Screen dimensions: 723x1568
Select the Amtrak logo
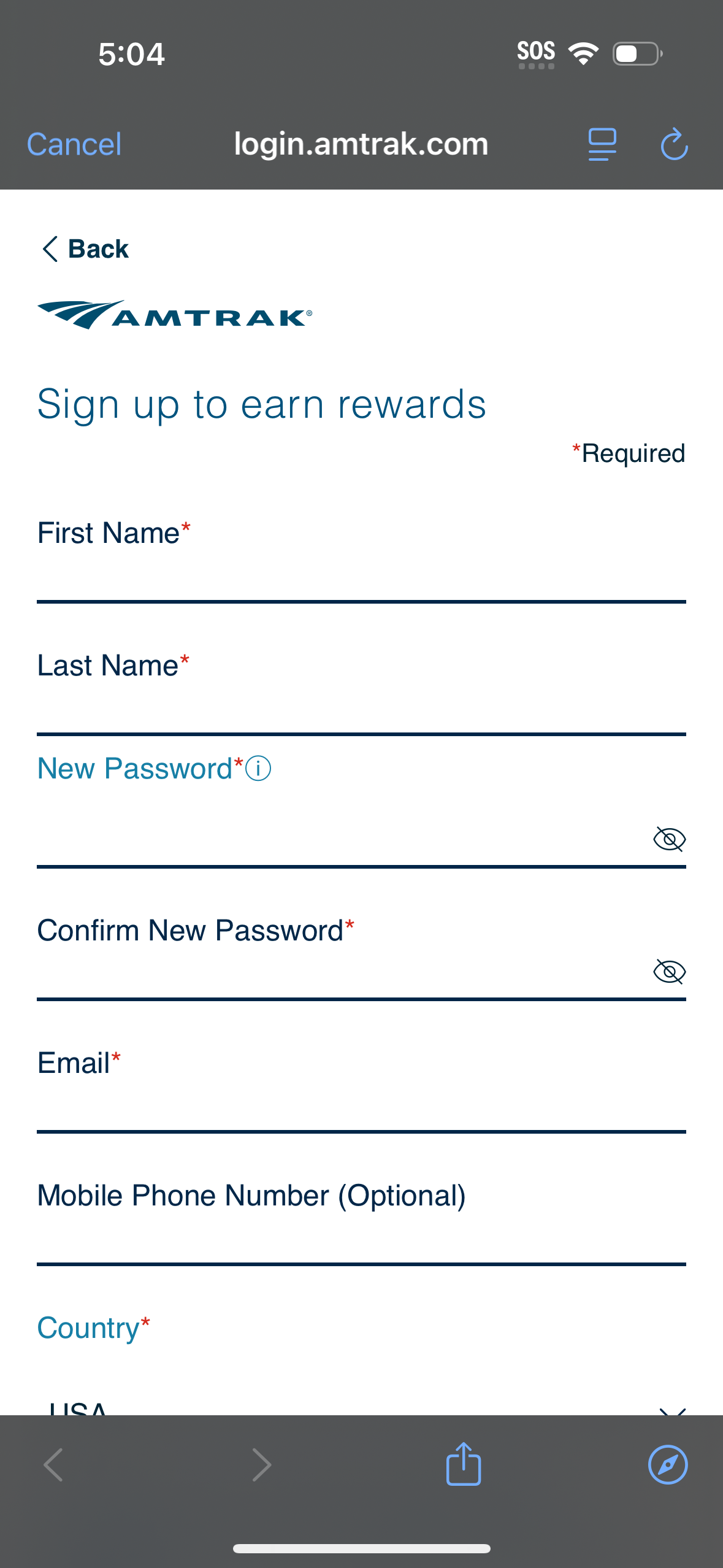click(174, 315)
